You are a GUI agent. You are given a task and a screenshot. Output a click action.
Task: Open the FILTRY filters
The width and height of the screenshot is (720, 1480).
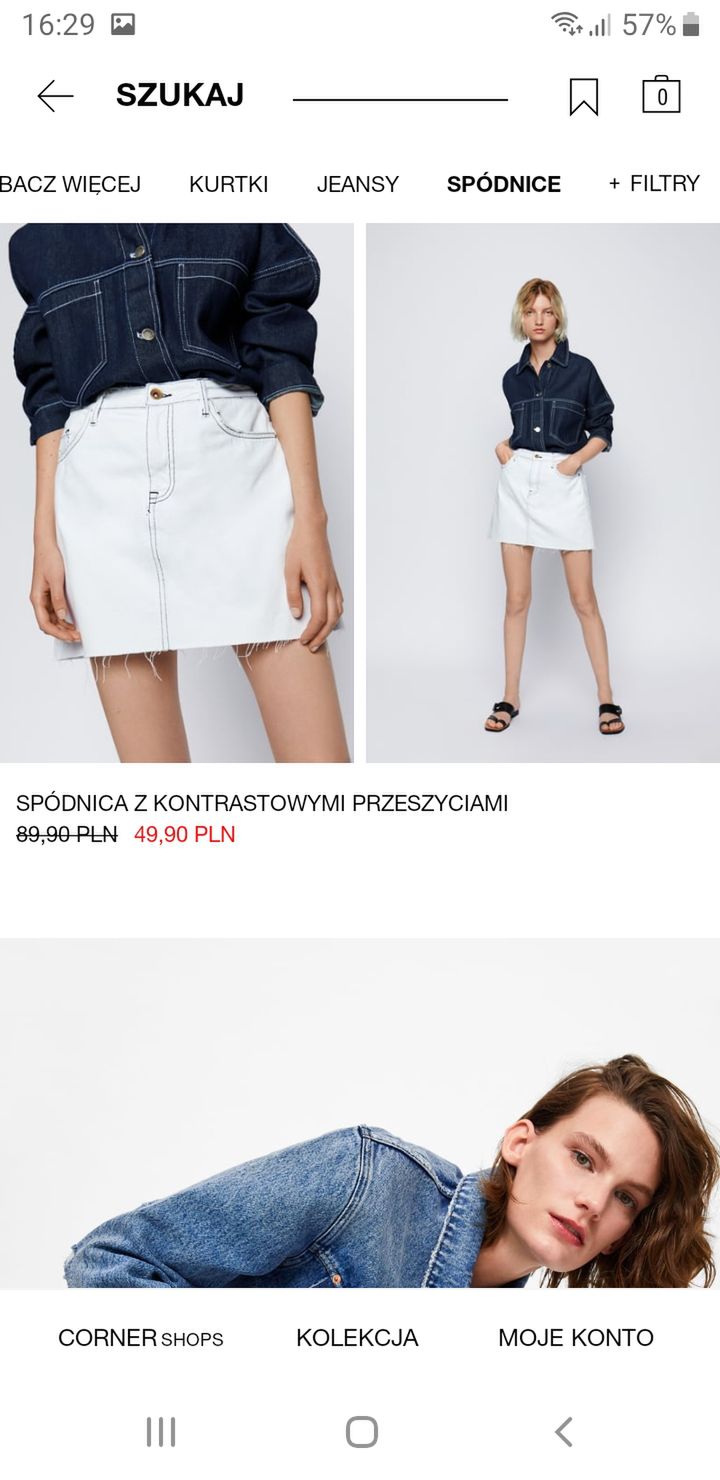tap(654, 184)
